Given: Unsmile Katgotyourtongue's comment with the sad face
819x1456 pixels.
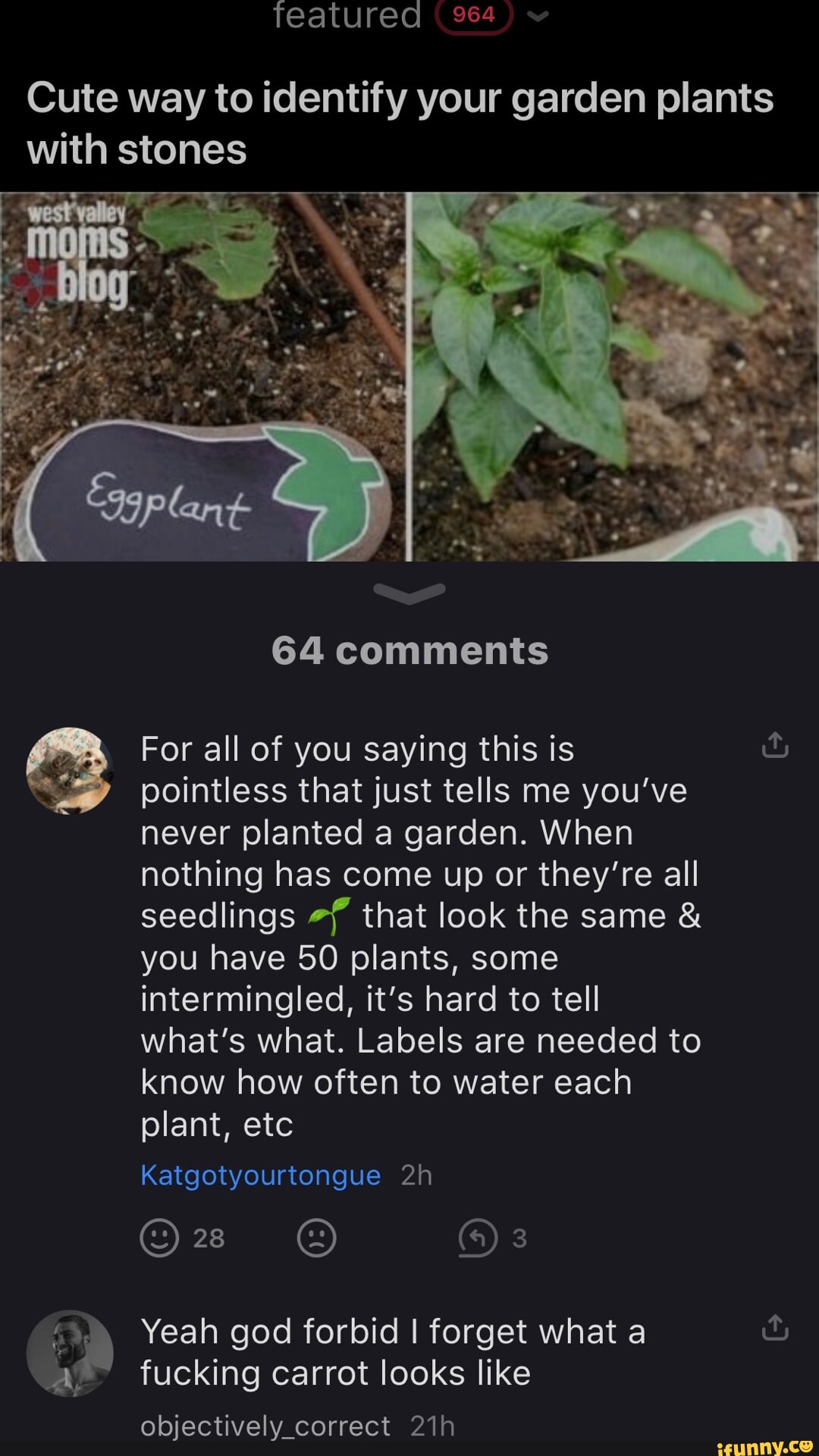Looking at the screenshot, I should click(x=316, y=1238).
